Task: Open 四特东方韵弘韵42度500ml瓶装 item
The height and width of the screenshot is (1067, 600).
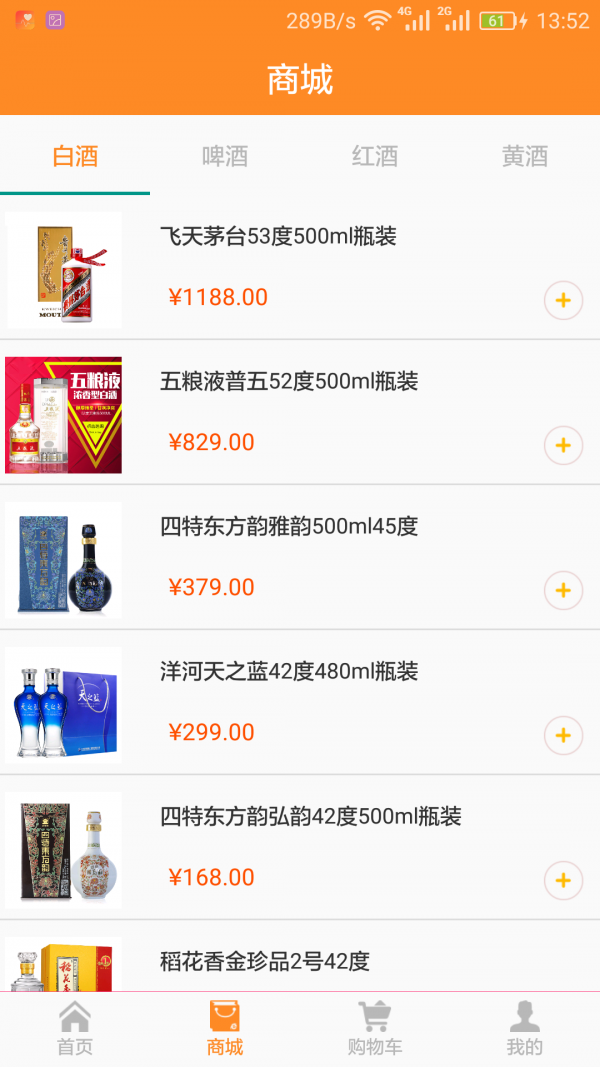Action: 310,817
